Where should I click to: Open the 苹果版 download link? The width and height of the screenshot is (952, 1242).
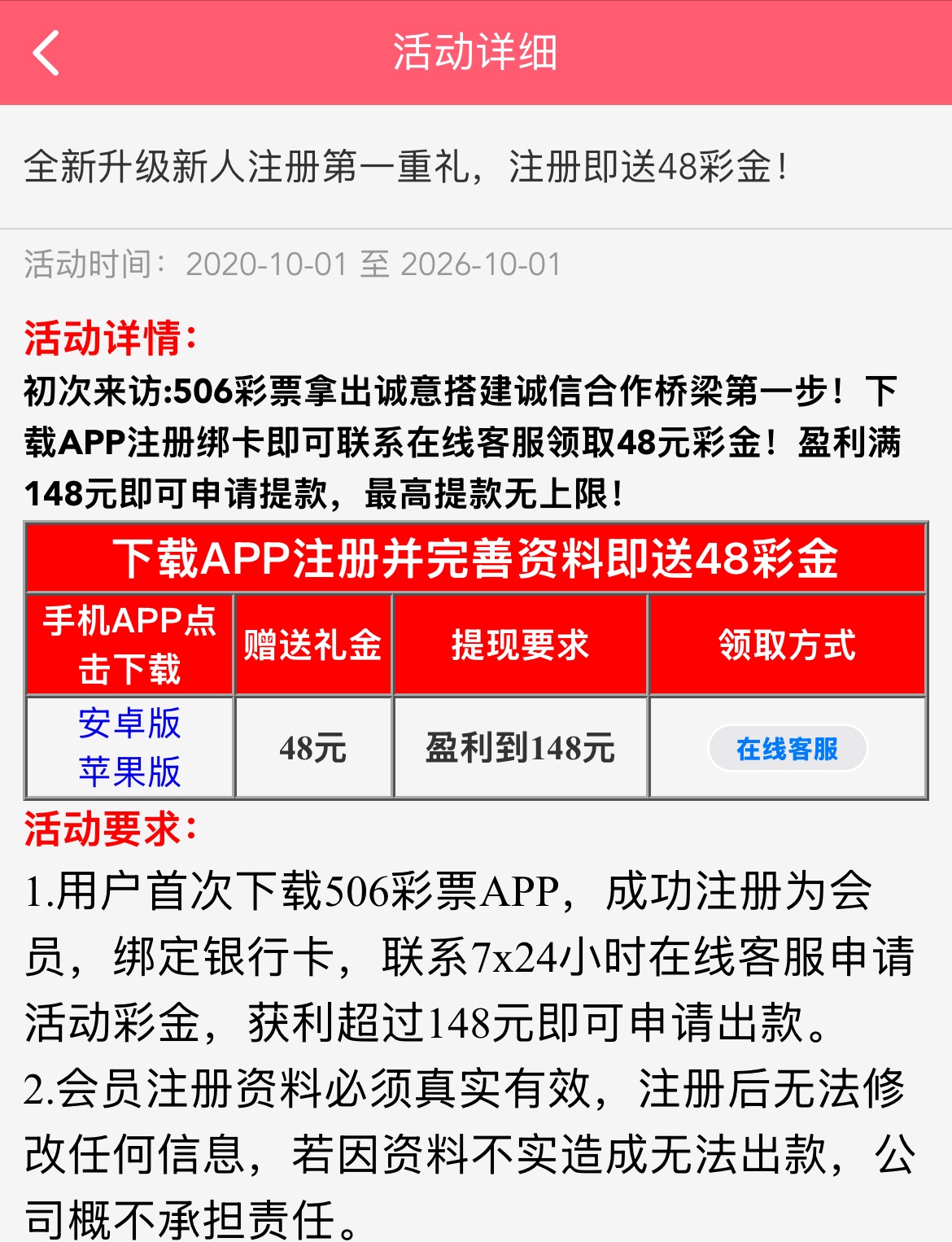pyautogui.click(x=129, y=772)
